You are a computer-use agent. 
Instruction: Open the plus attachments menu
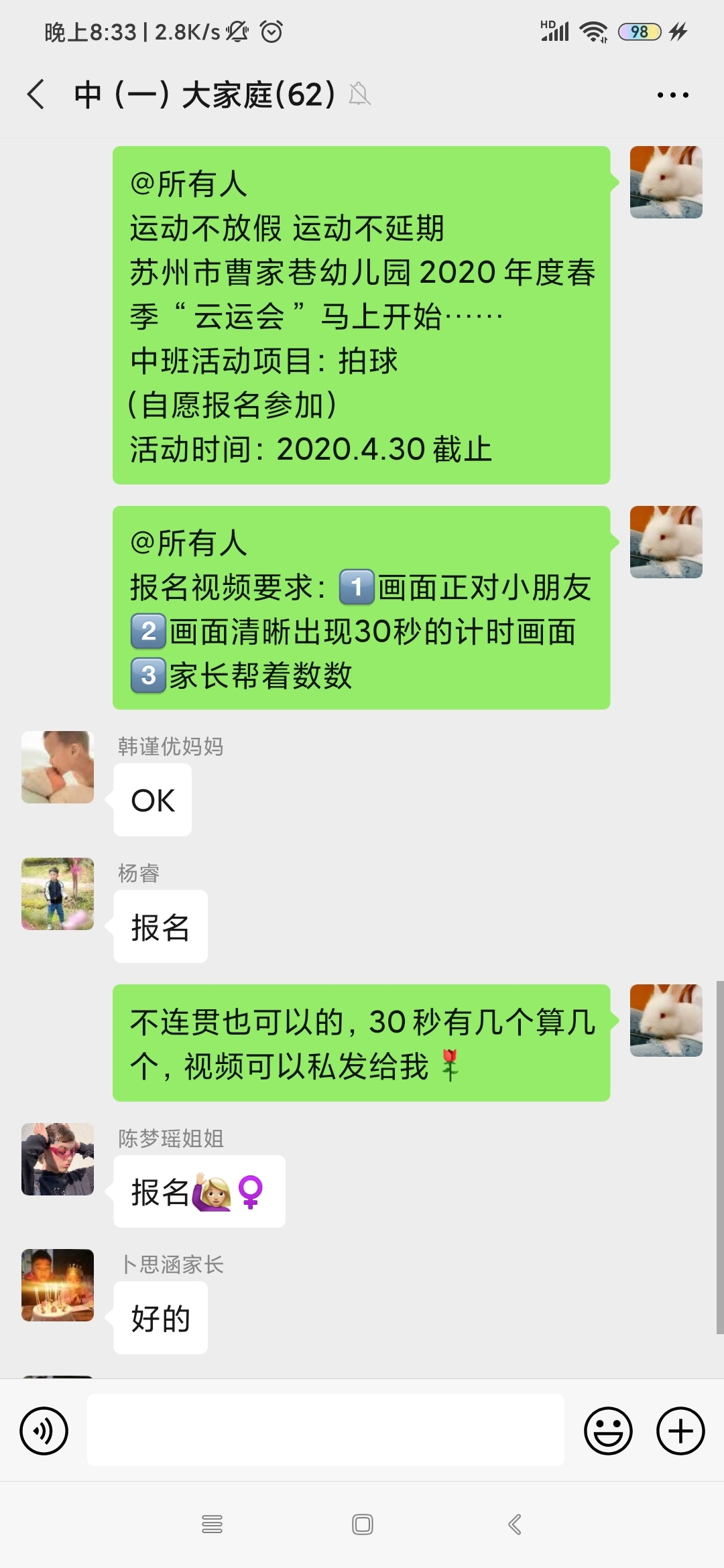click(x=680, y=1431)
